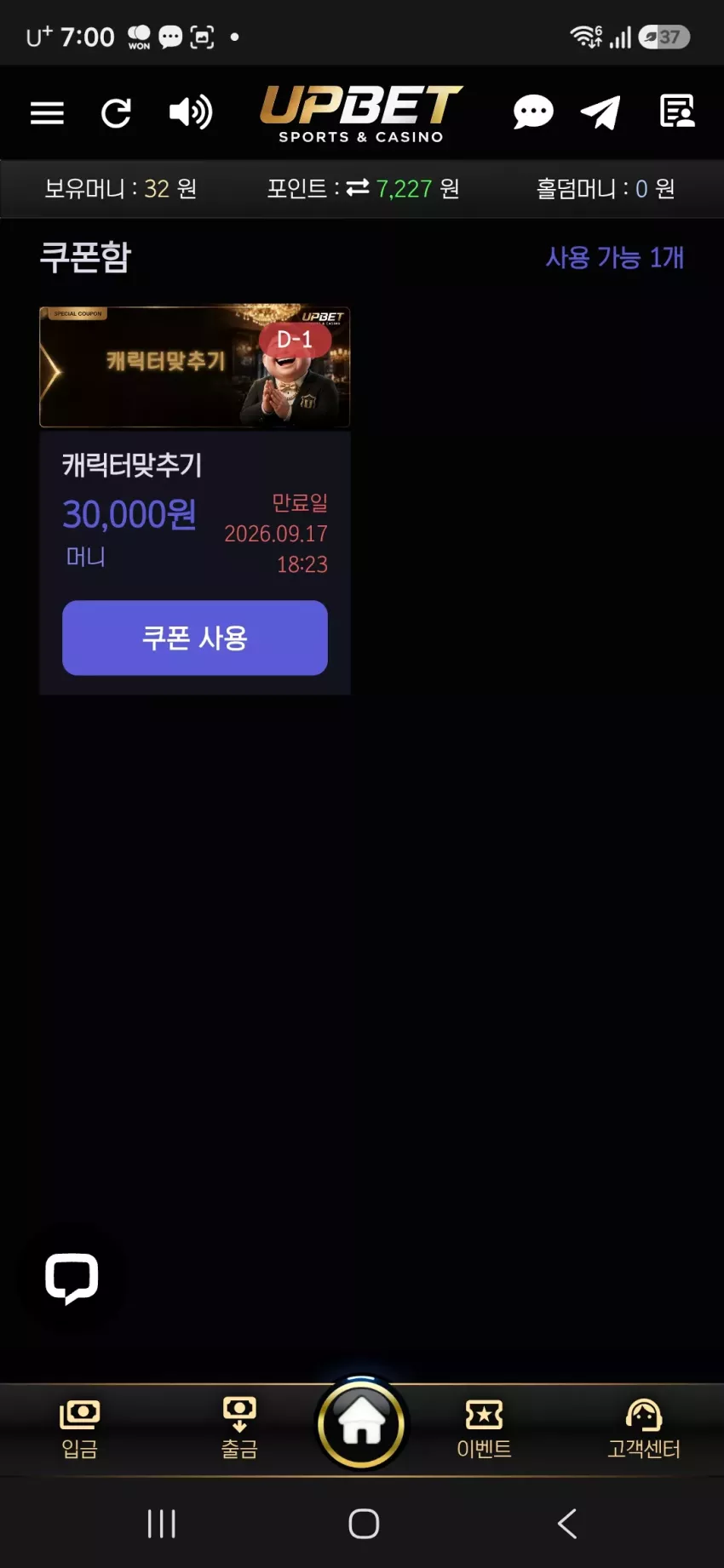Open 고객센터 customer center
The width and height of the screenshot is (724, 1568).
pos(644,1429)
